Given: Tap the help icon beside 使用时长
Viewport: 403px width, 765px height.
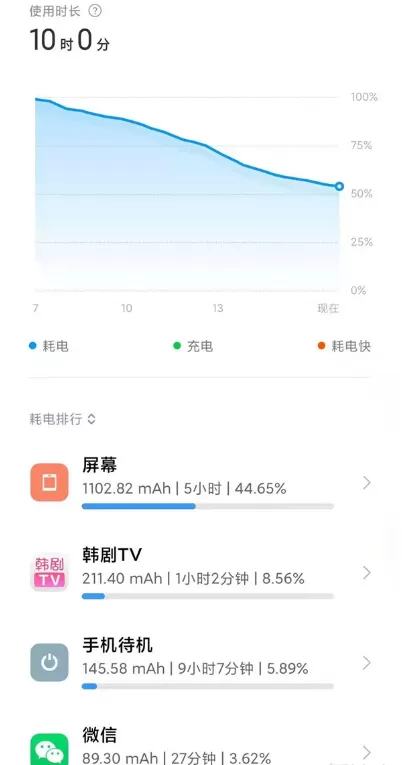Looking at the screenshot, I should coord(95,11).
